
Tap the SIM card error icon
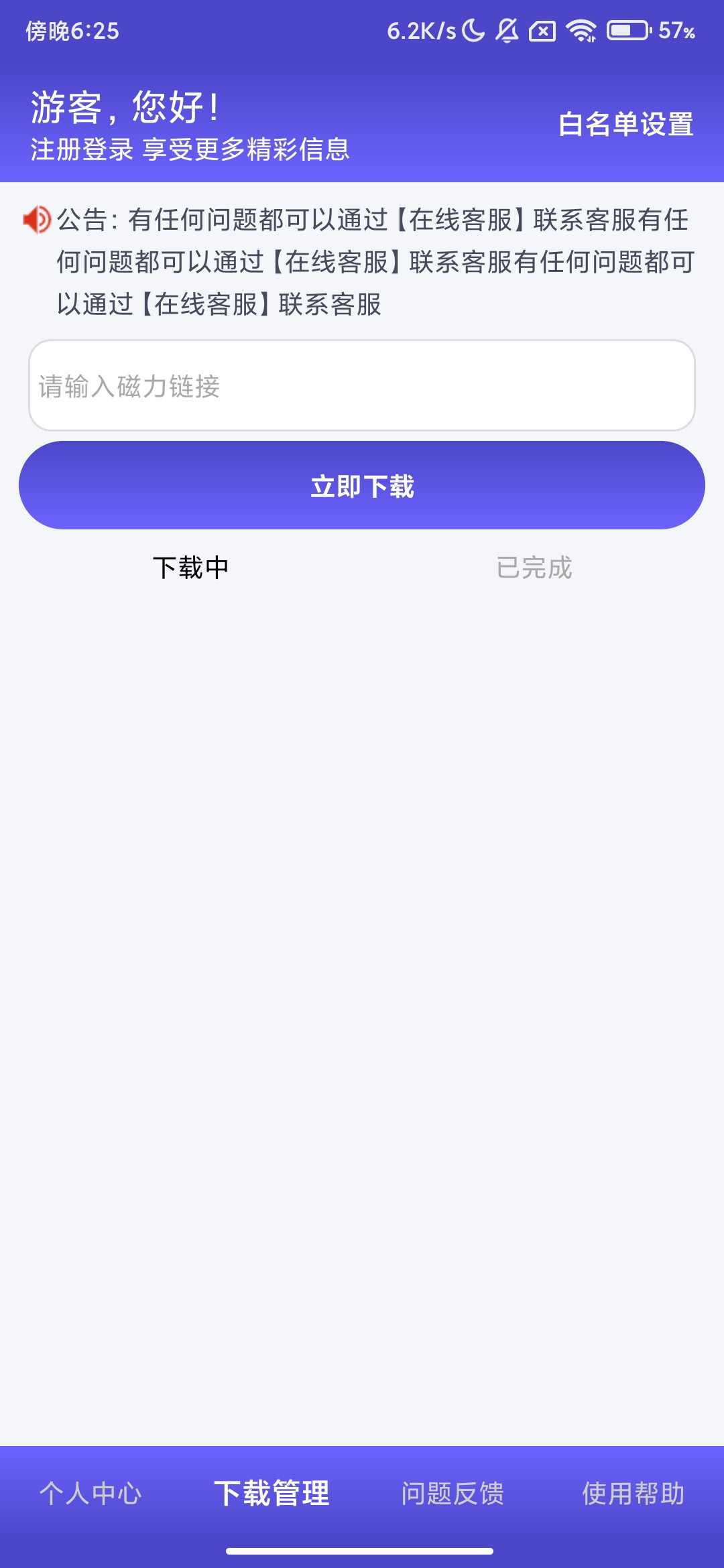coord(543,29)
